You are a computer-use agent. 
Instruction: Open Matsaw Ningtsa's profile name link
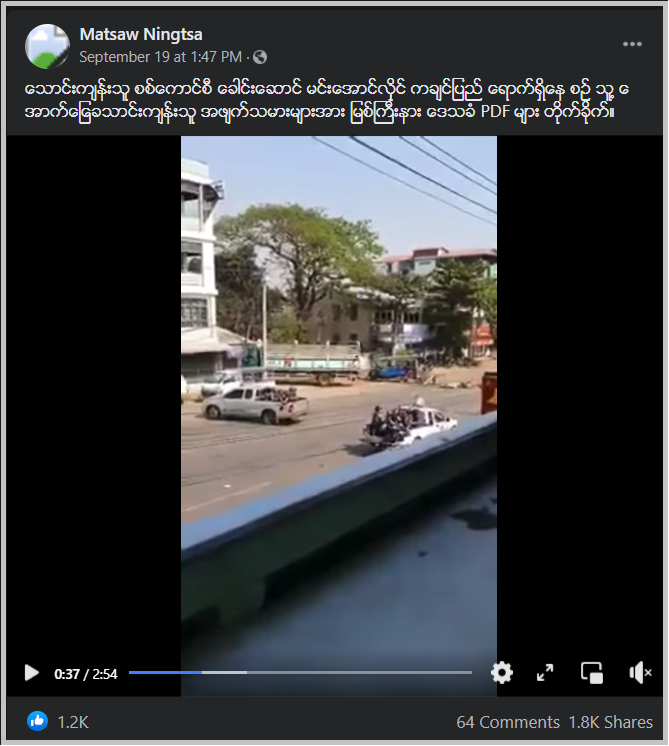[x=140, y=35]
